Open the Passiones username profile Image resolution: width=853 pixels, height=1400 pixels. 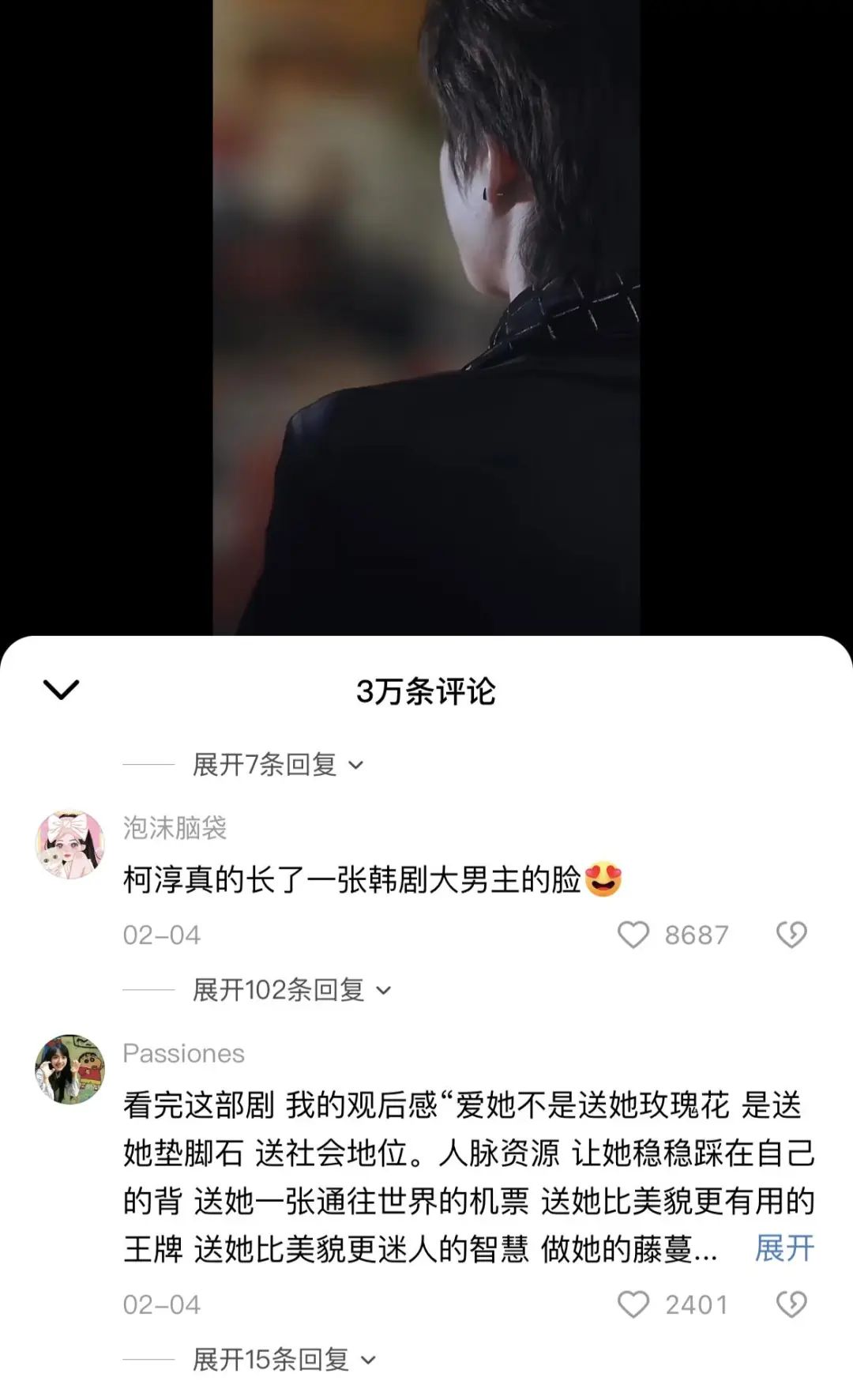183,1053
